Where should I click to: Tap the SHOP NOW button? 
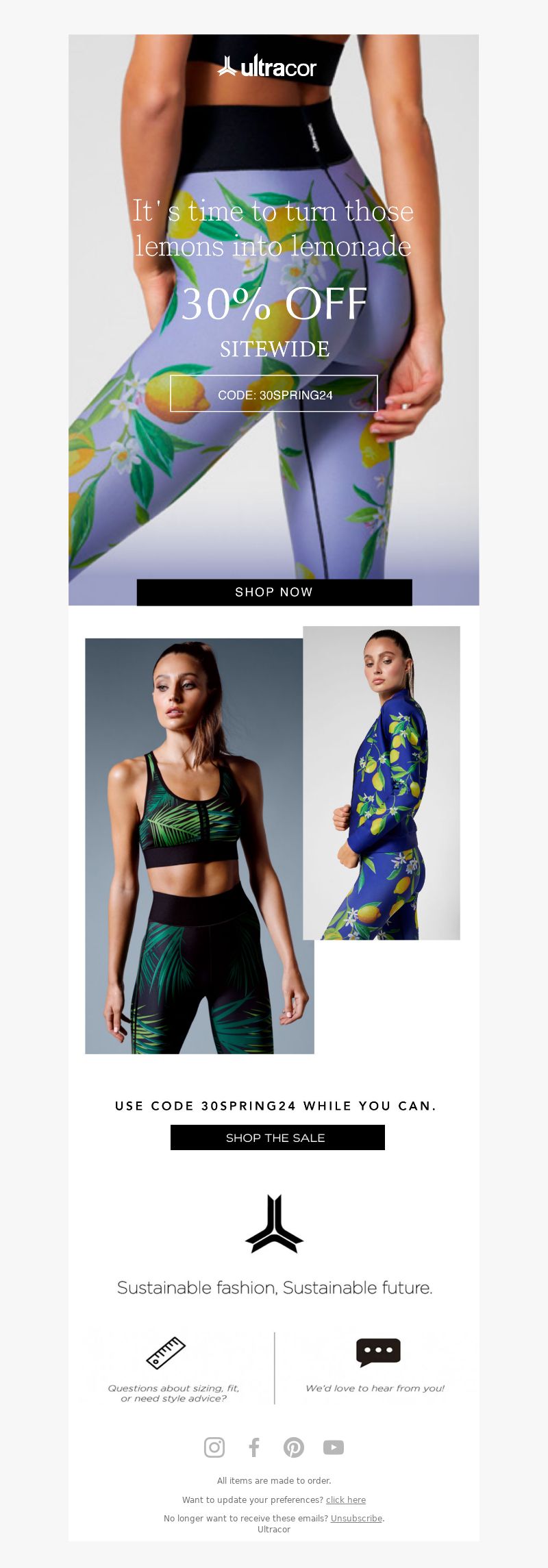click(x=274, y=593)
